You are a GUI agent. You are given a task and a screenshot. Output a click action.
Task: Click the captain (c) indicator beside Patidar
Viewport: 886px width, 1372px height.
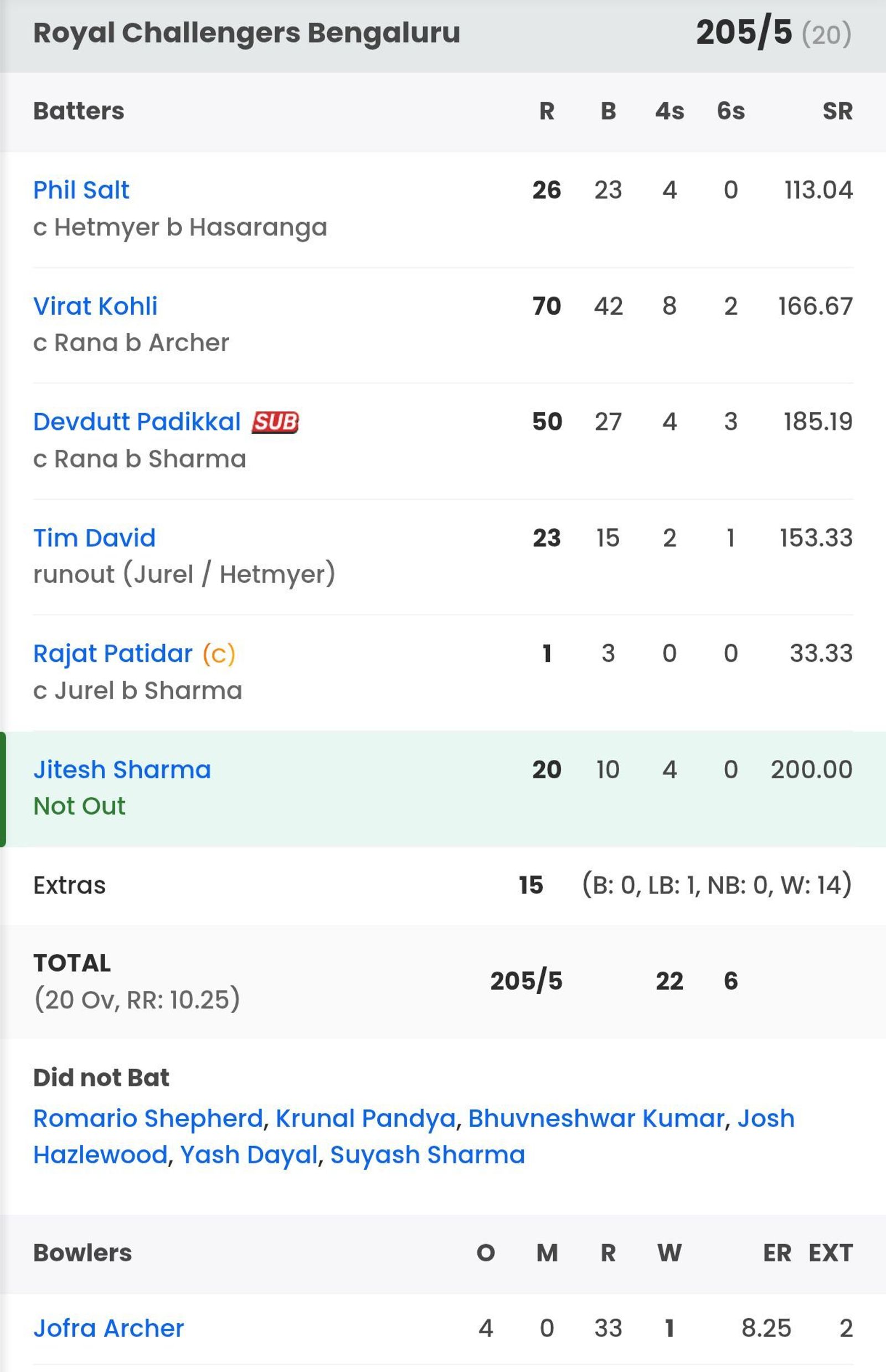(220, 654)
